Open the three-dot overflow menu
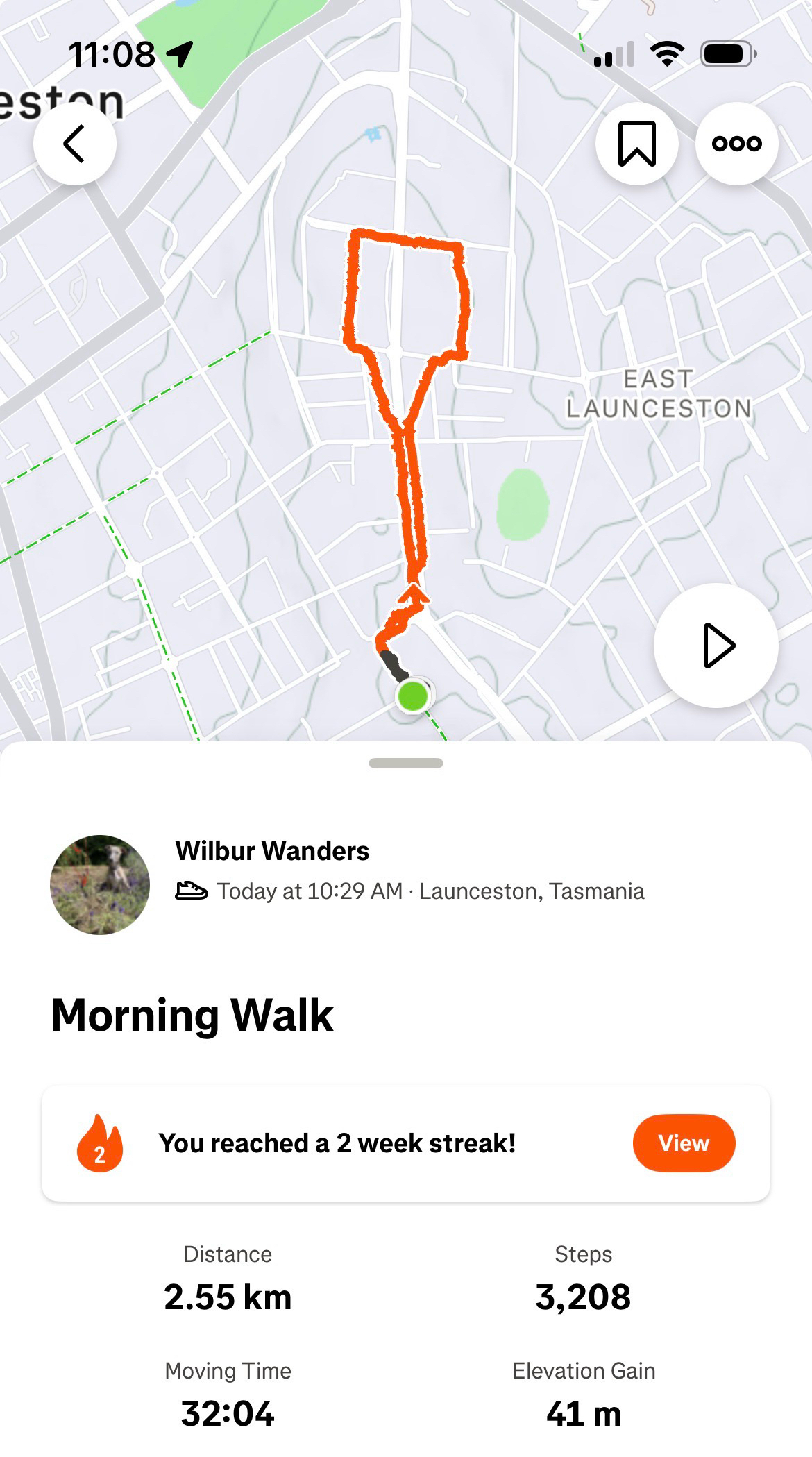This screenshot has width=812, height=1457. tap(736, 144)
